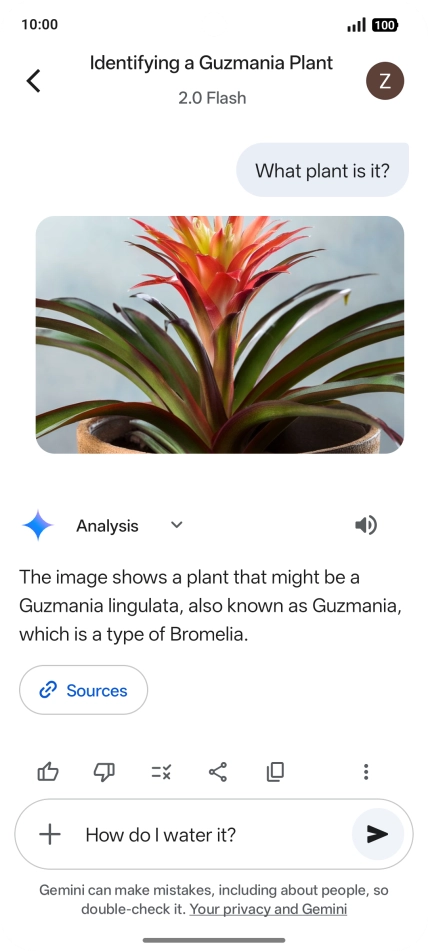
Task: Open Your privacy and Gemini link
Action: click(x=268, y=909)
